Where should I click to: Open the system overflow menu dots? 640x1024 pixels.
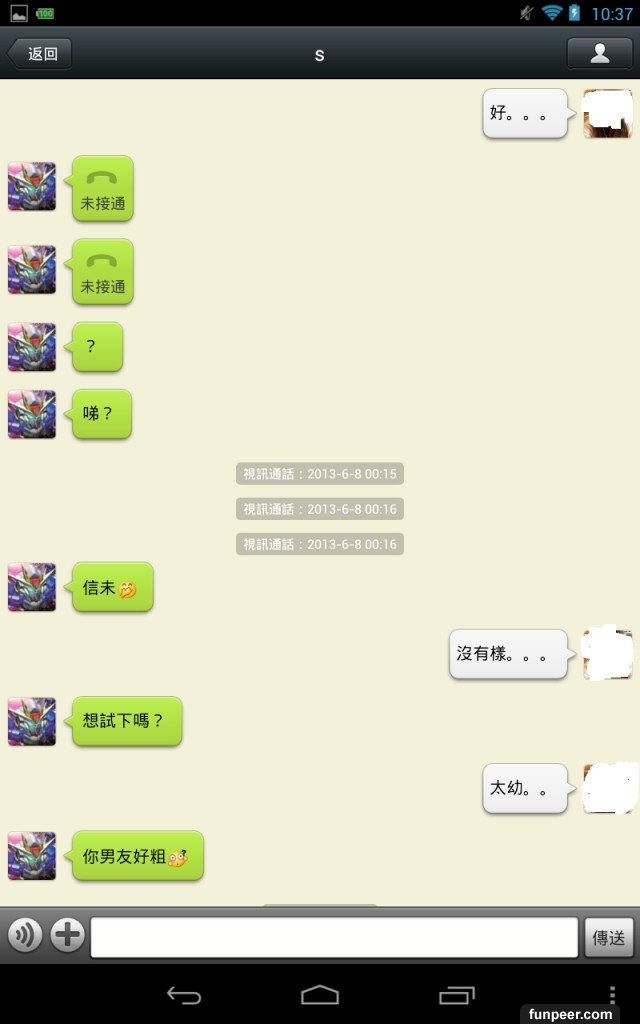pyautogui.click(x=612, y=993)
